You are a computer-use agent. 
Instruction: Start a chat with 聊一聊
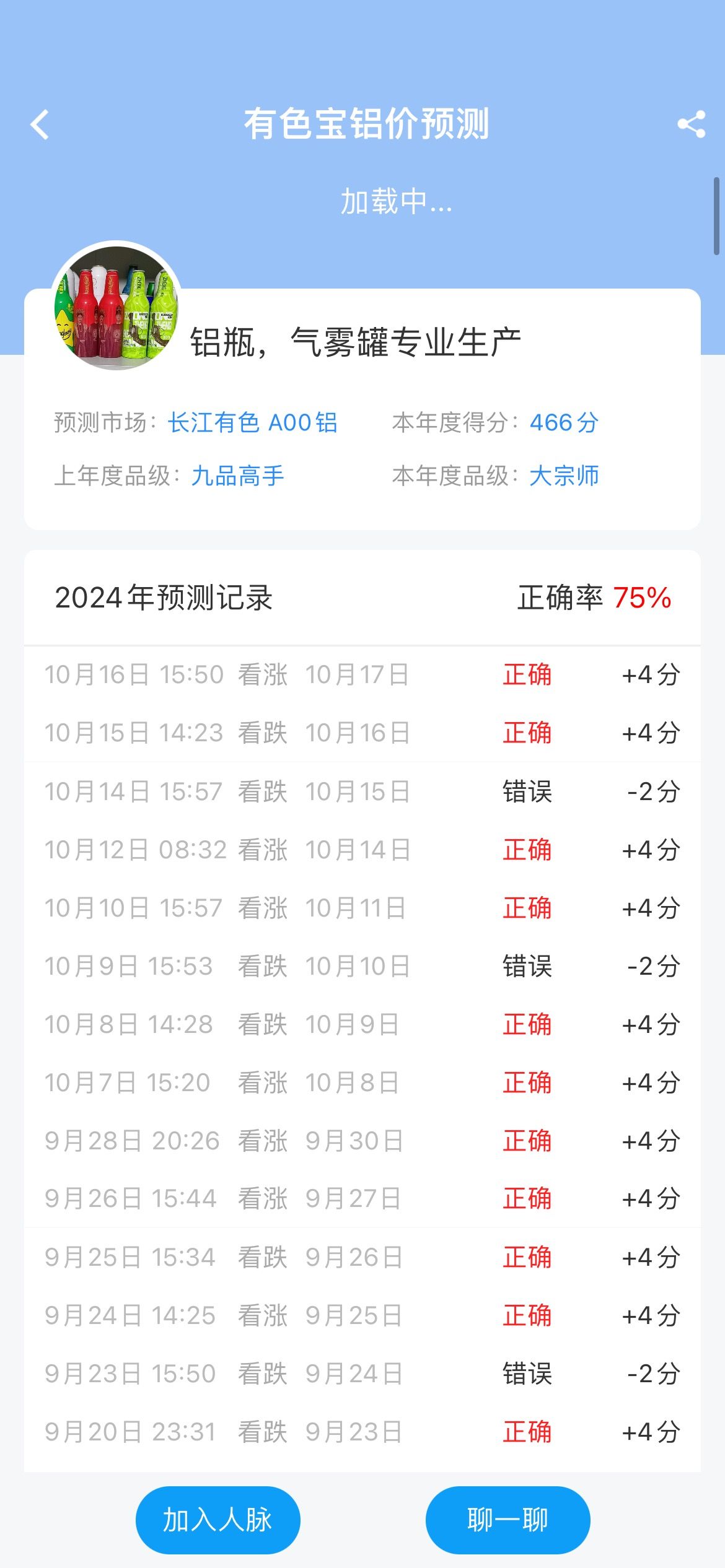[507, 1520]
